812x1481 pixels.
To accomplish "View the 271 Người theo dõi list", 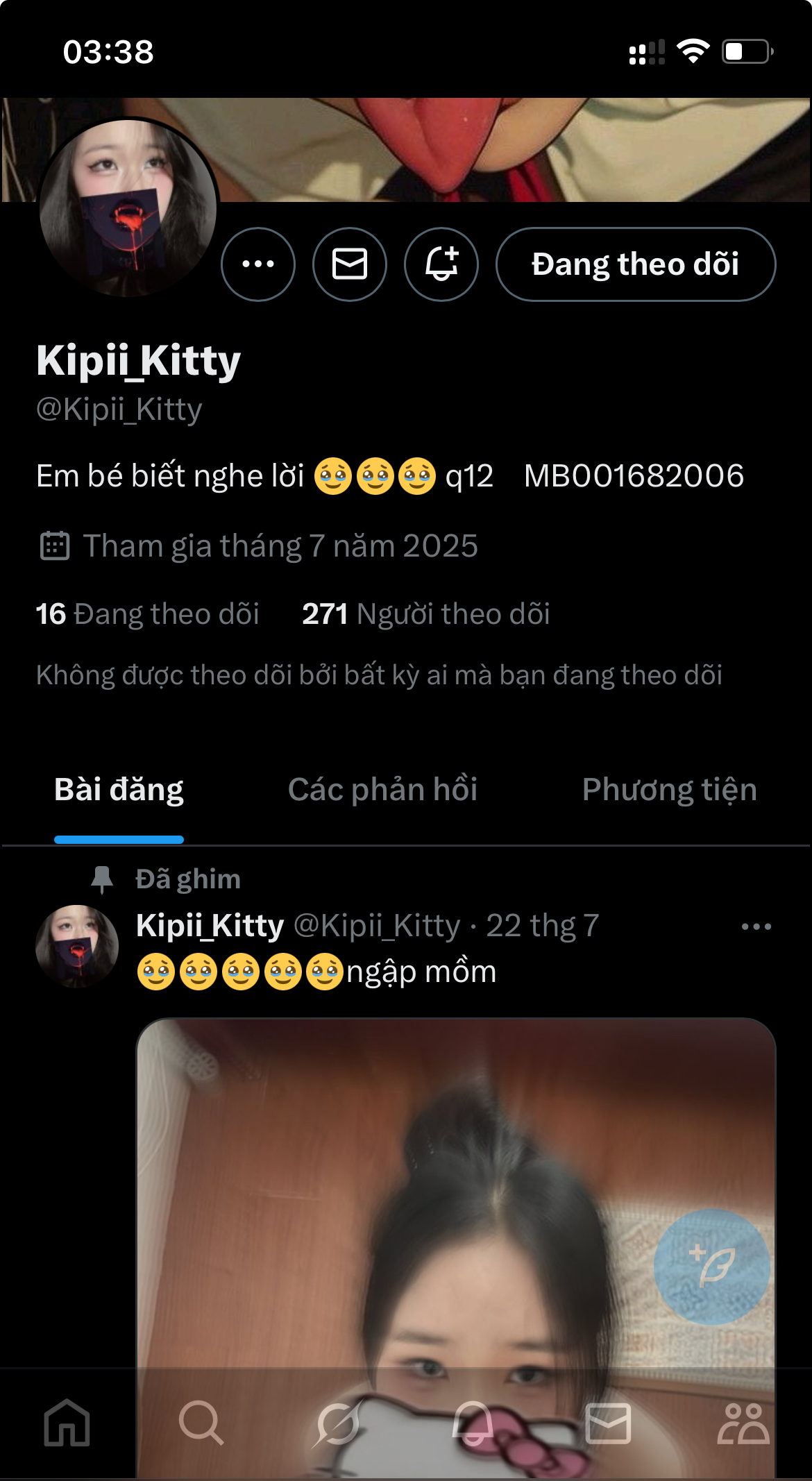I will [x=426, y=614].
